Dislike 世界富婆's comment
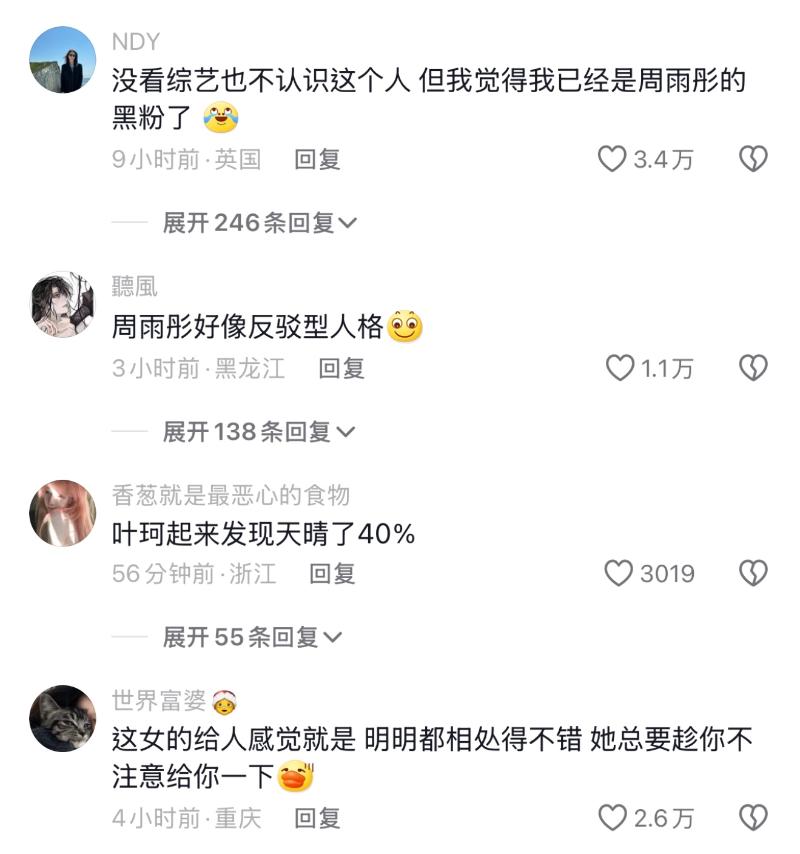The height and width of the screenshot is (854, 800). pyautogui.click(x=752, y=818)
